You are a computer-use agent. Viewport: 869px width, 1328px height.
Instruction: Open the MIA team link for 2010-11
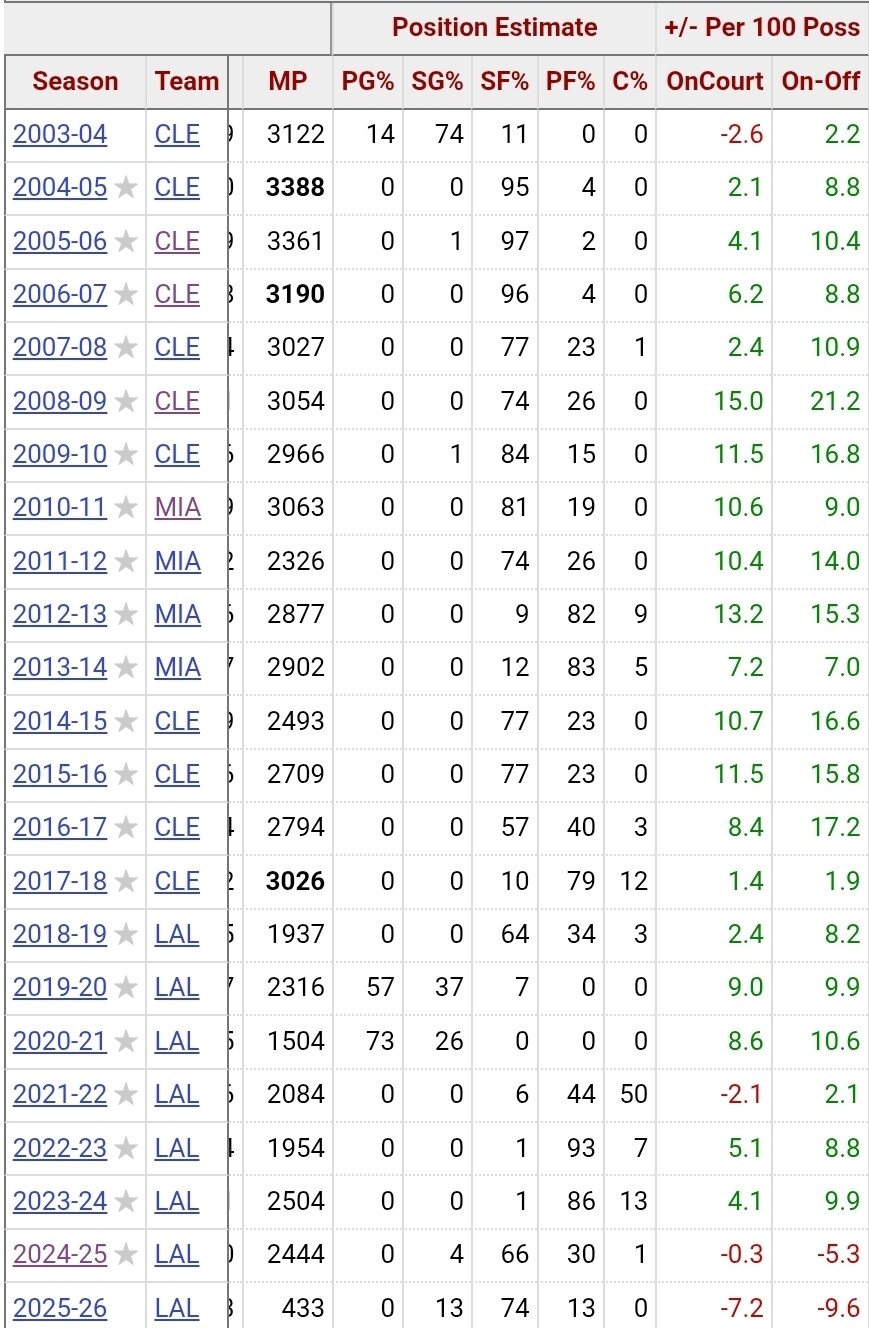178,507
